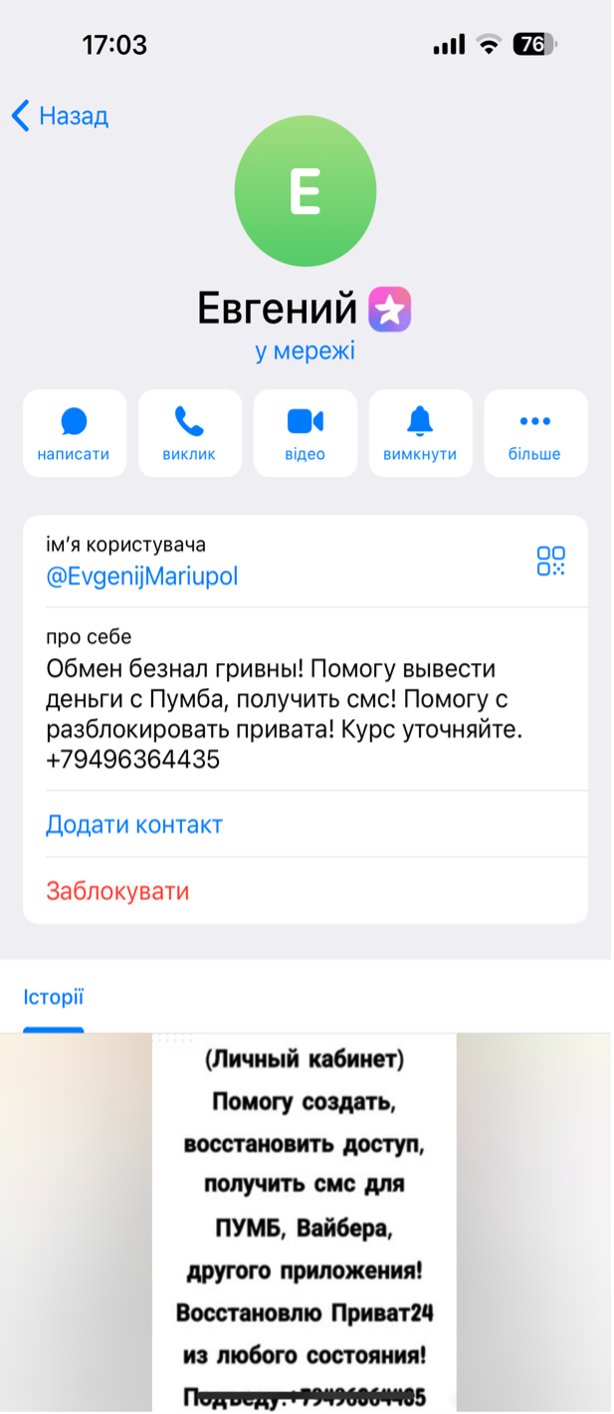Open the story with Личный кабинет text
The width and height of the screenshot is (614, 1414).
305,1220
